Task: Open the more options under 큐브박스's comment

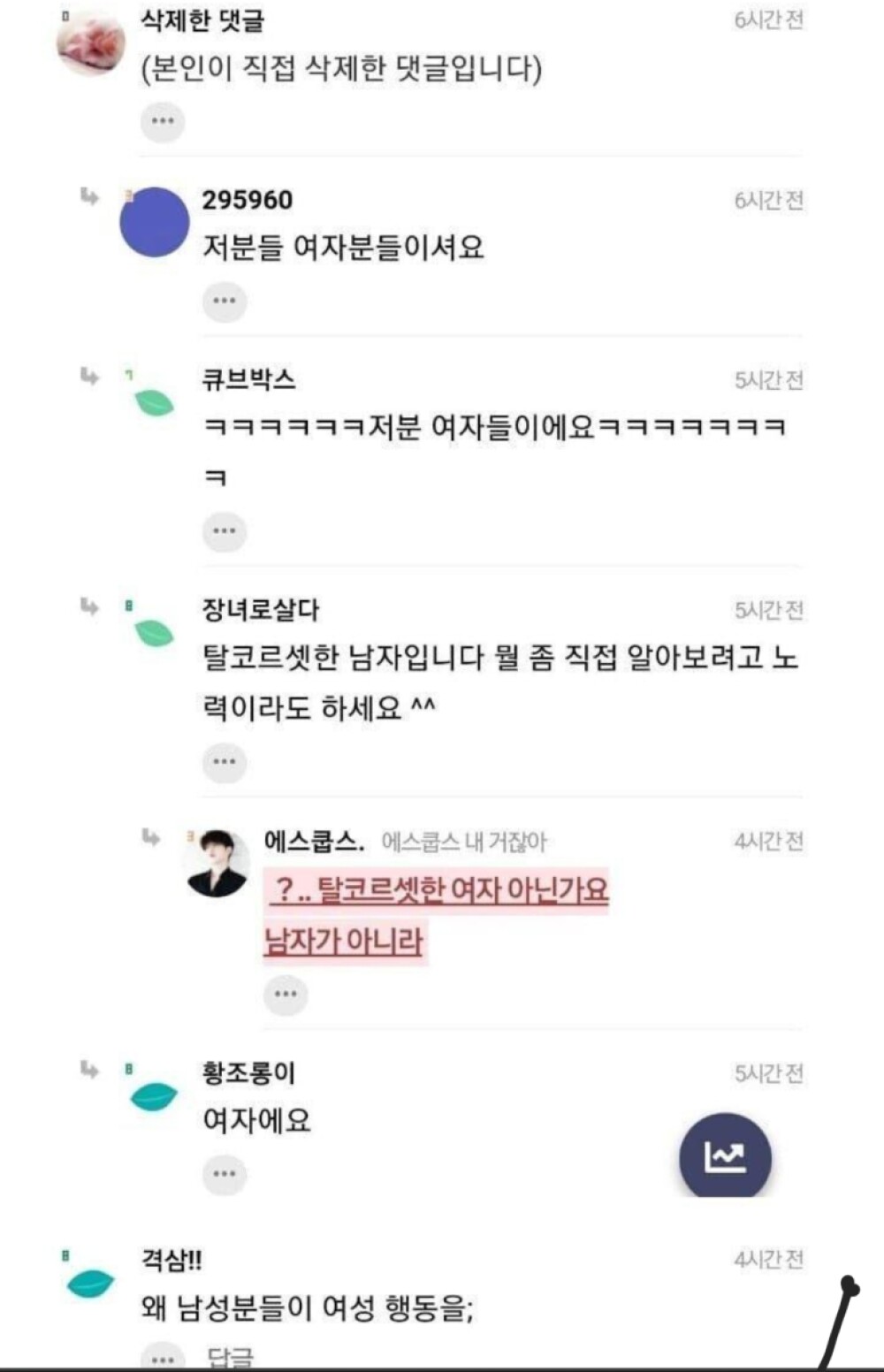Action: (x=225, y=531)
